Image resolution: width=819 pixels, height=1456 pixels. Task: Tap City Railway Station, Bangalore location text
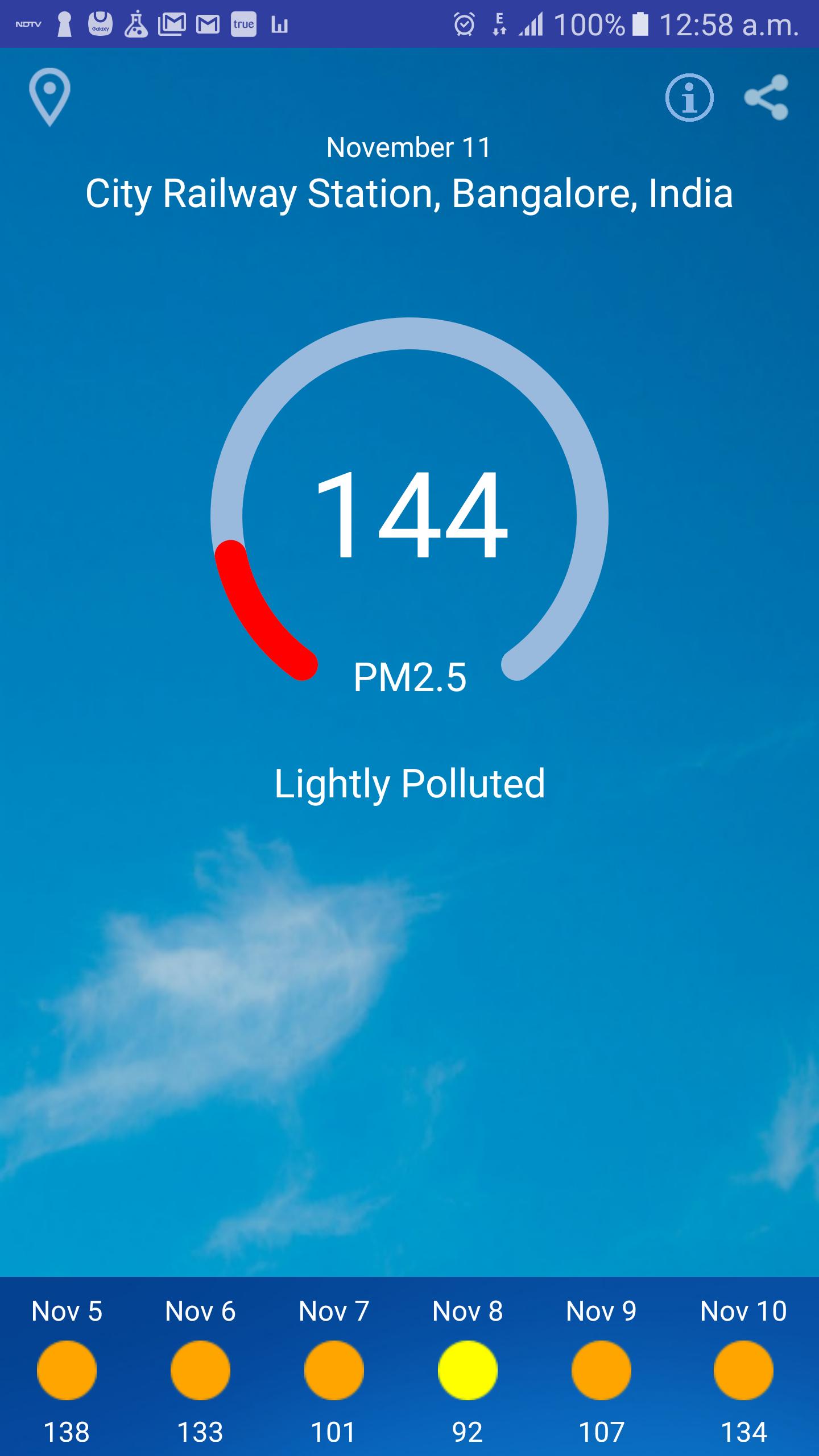409,196
